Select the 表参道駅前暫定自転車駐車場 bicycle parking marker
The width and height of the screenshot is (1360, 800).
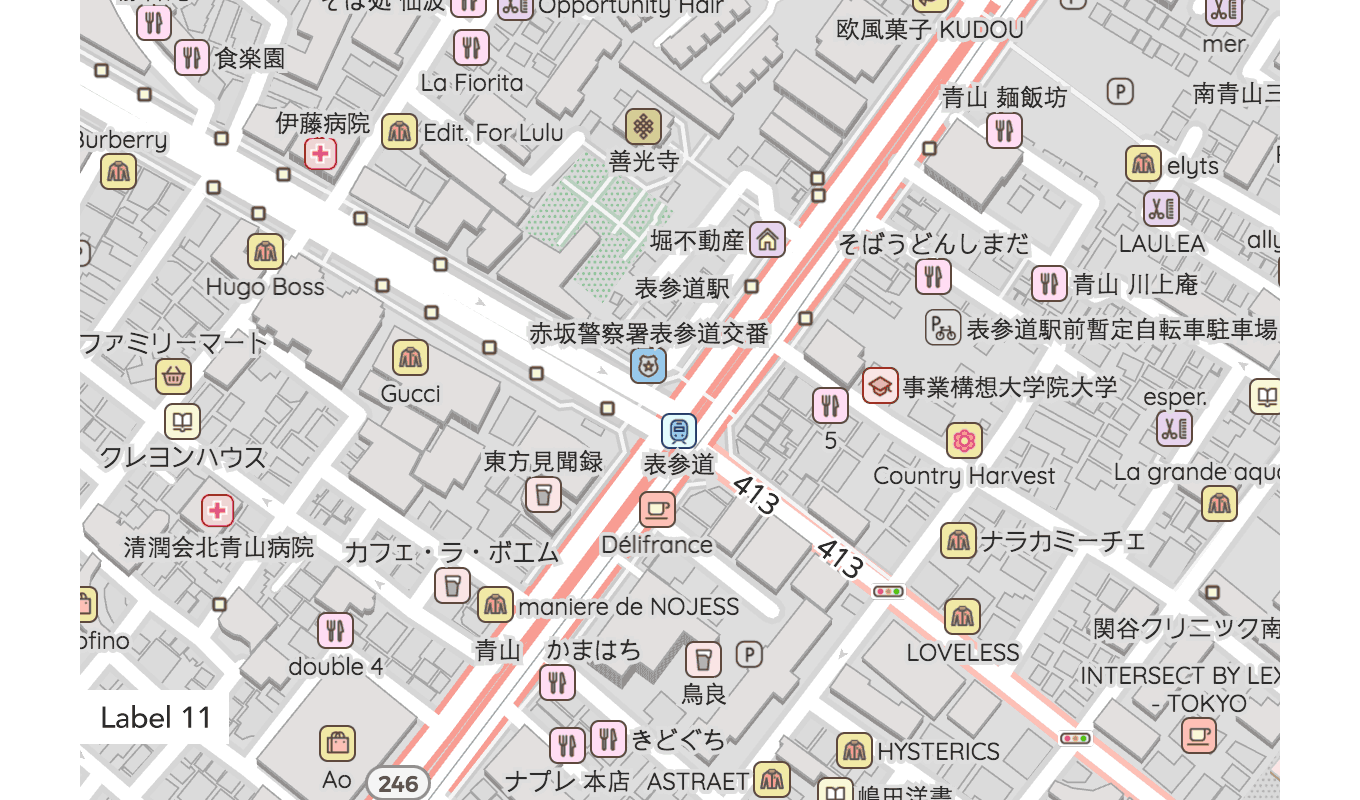click(943, 328)
